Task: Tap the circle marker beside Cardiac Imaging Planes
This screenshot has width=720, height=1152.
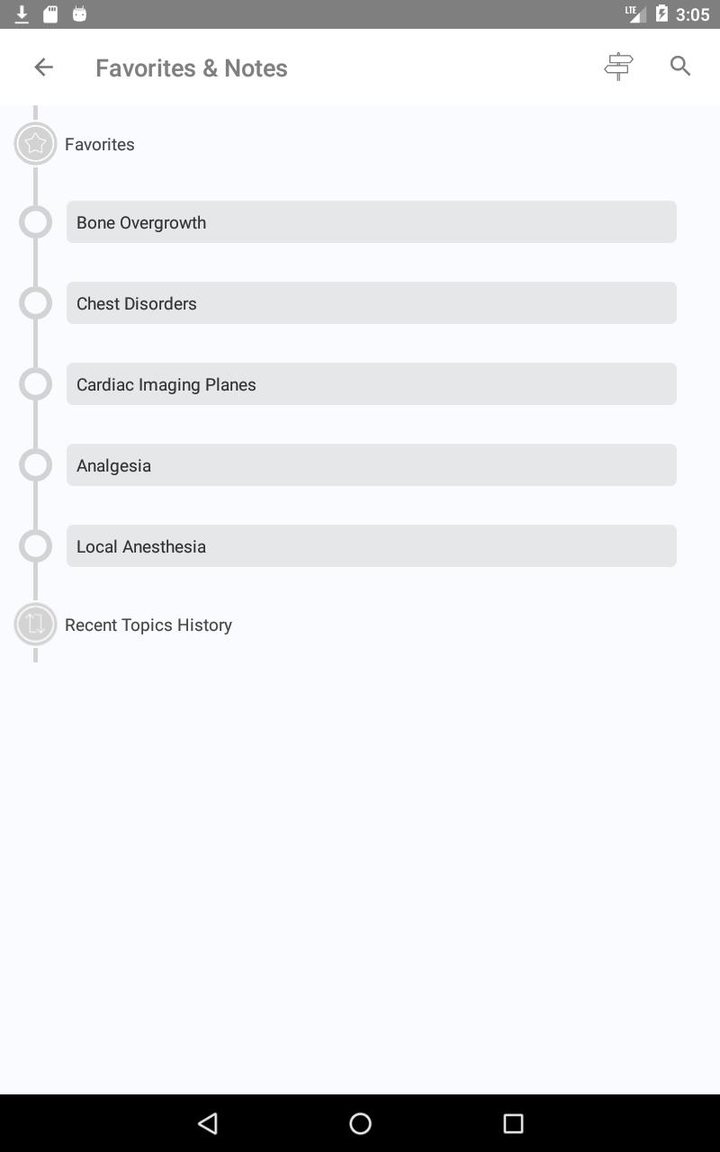Action: pos(35,384)
